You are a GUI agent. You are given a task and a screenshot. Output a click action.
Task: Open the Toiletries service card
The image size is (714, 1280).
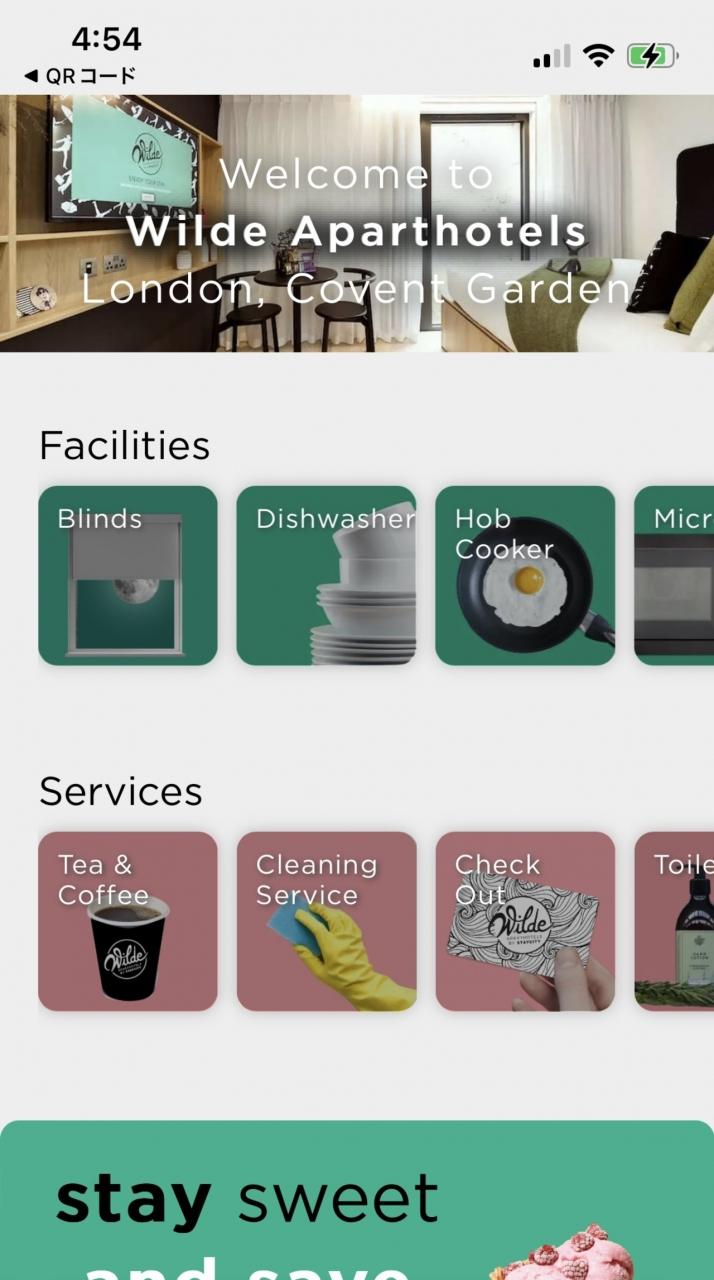(676, 921)
